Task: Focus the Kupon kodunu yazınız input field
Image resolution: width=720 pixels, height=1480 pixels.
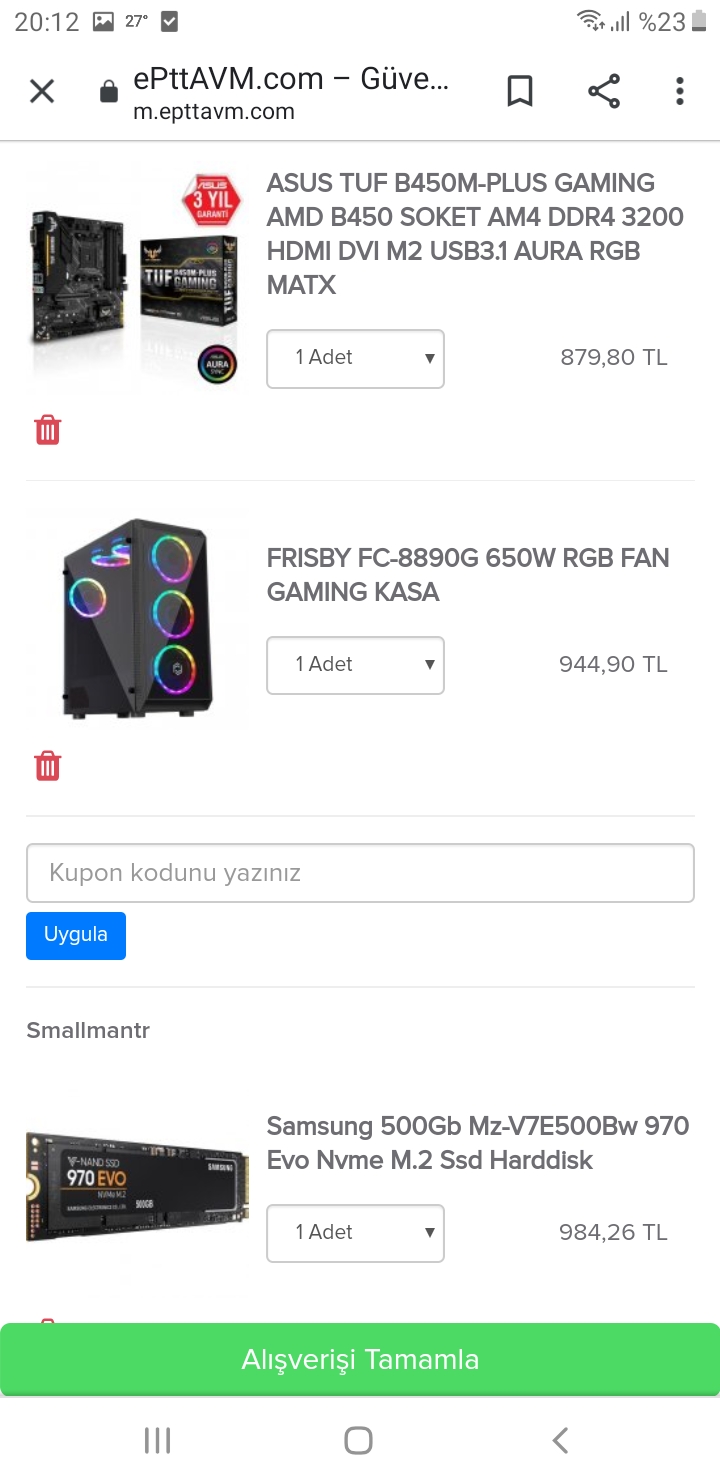Action: [x=360, y=872]
